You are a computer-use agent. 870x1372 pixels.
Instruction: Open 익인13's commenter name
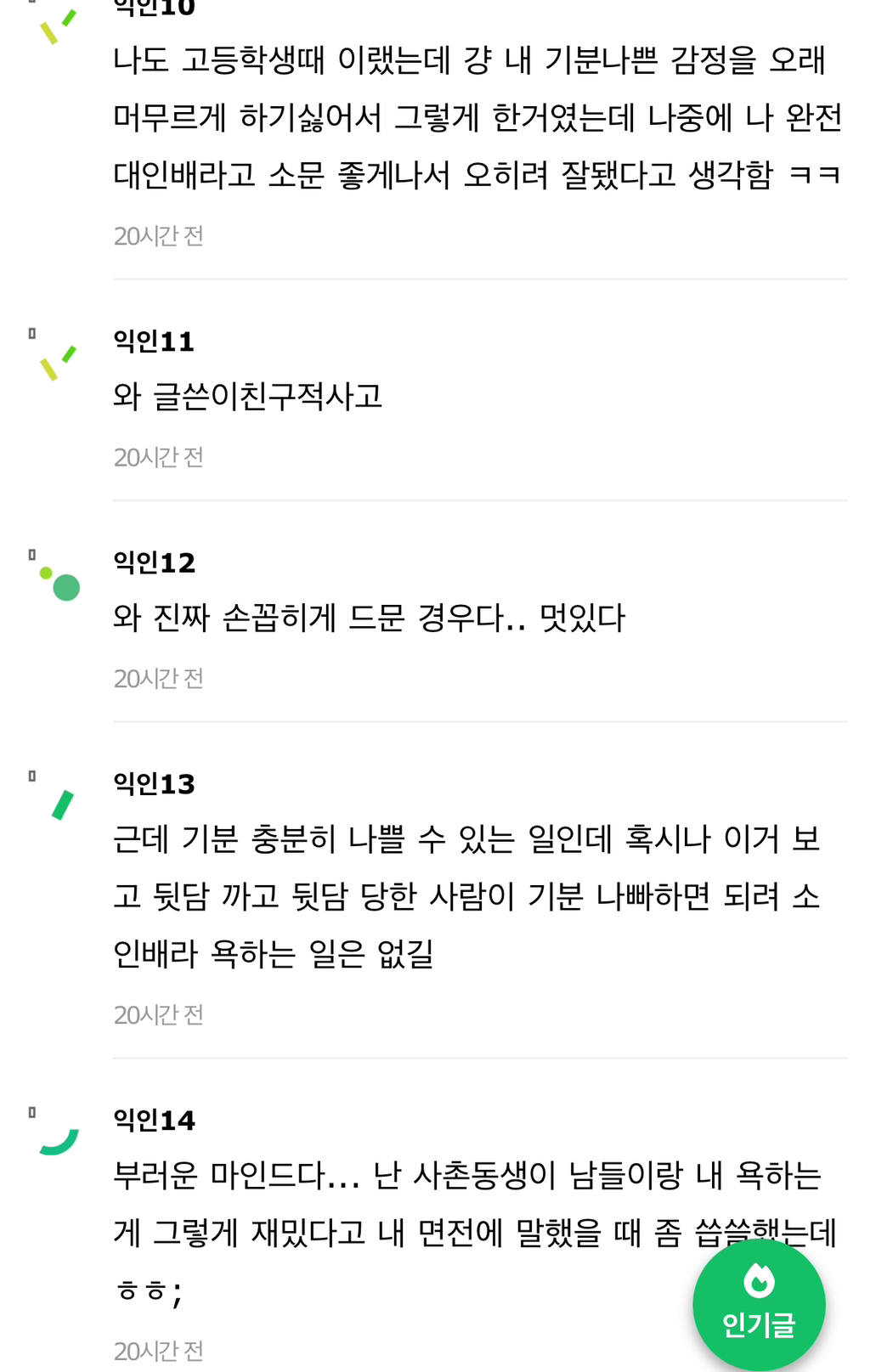point(154,785)
